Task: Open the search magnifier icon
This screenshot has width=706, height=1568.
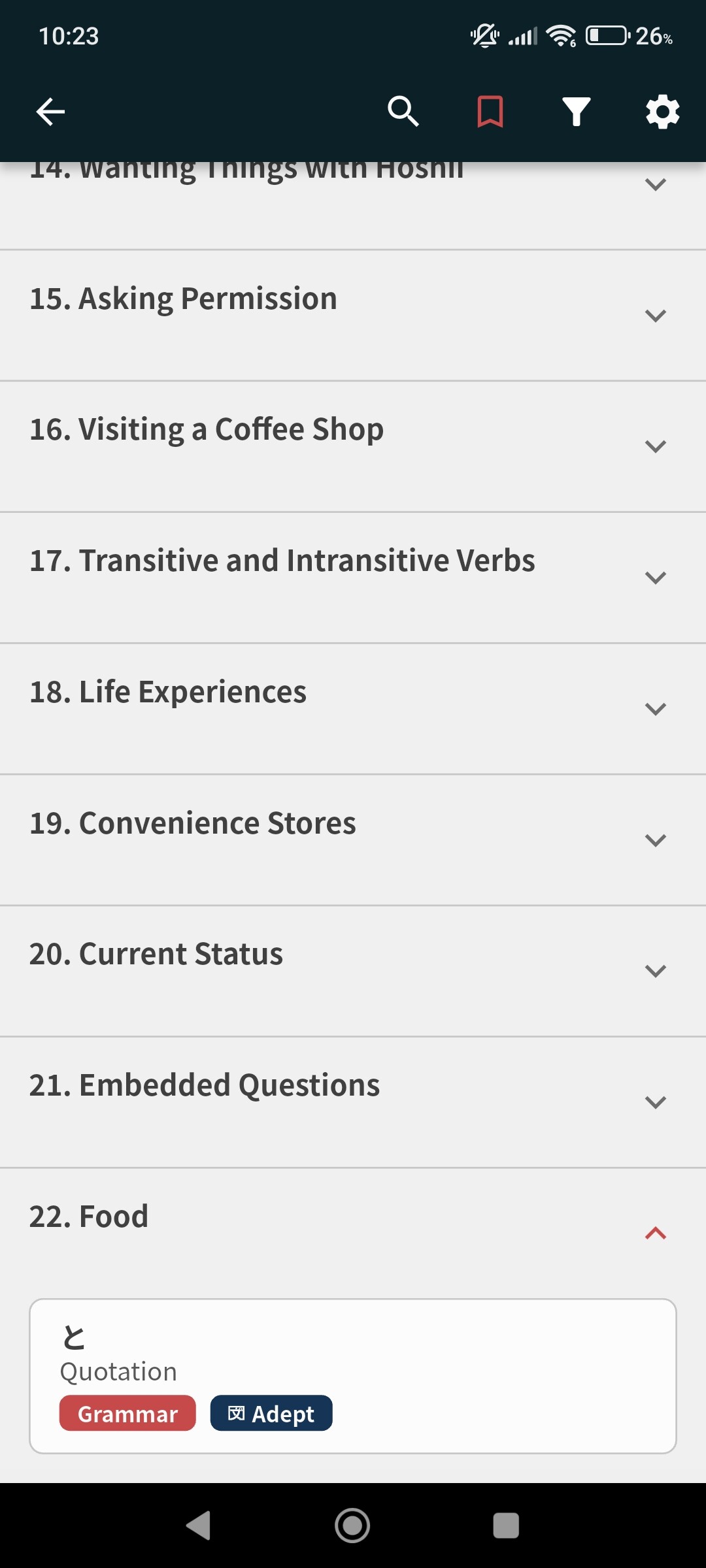Action: 403,112
